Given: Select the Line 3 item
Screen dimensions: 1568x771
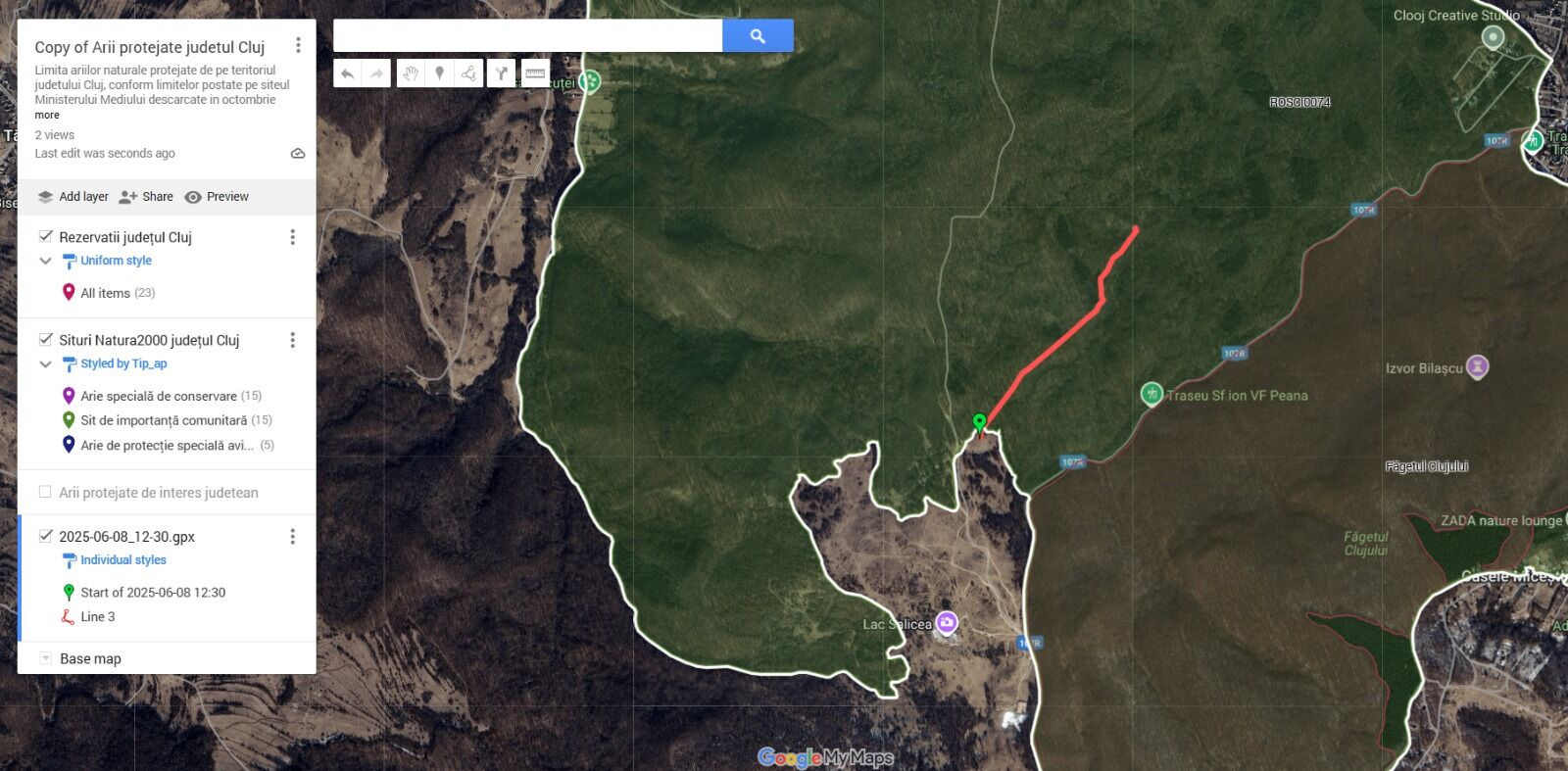Looking at the screenshot, I should (97, 616).
